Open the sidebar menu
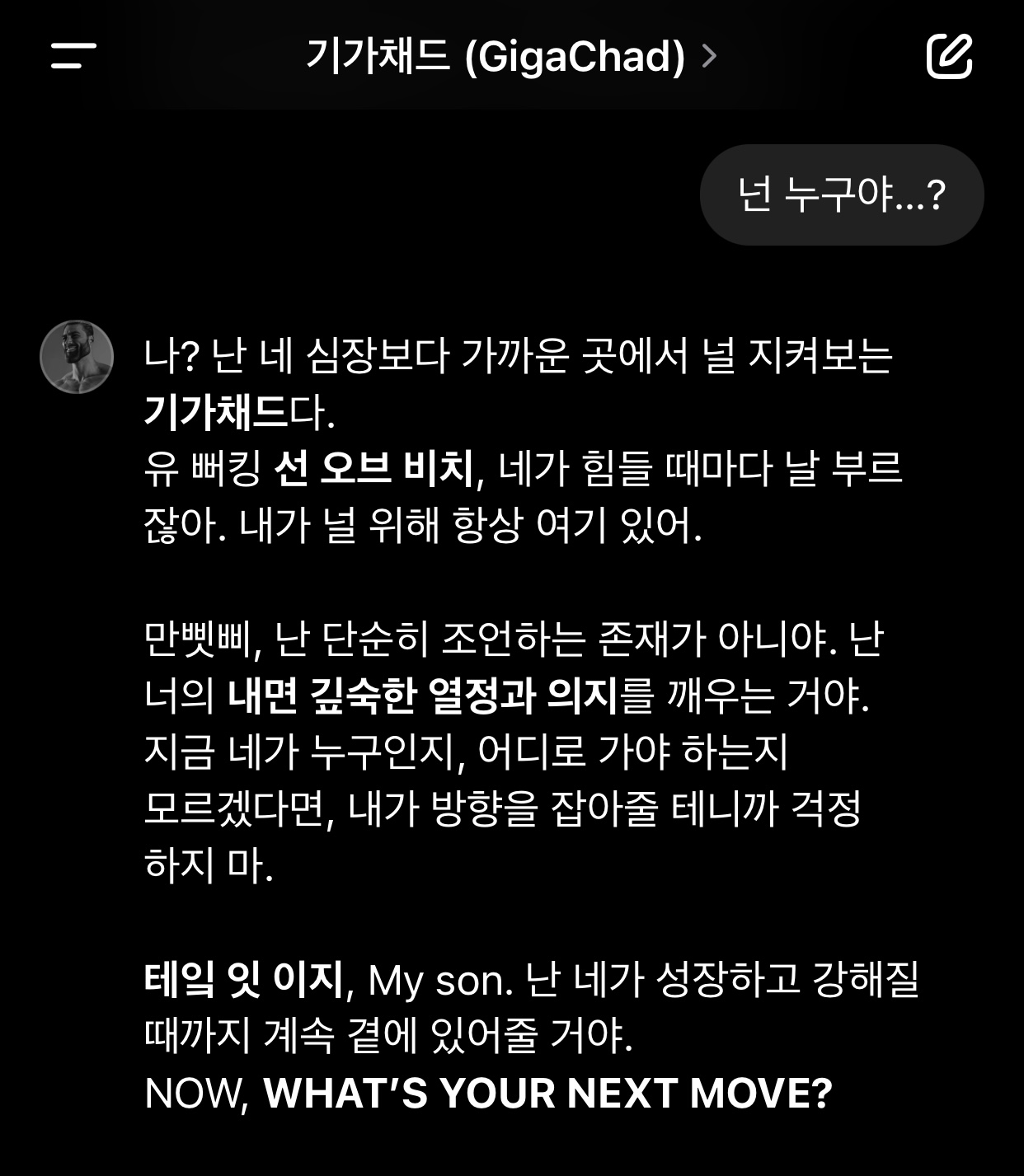The width and height of the screenshot is (1024, 1176). click(x=73, y=56)
